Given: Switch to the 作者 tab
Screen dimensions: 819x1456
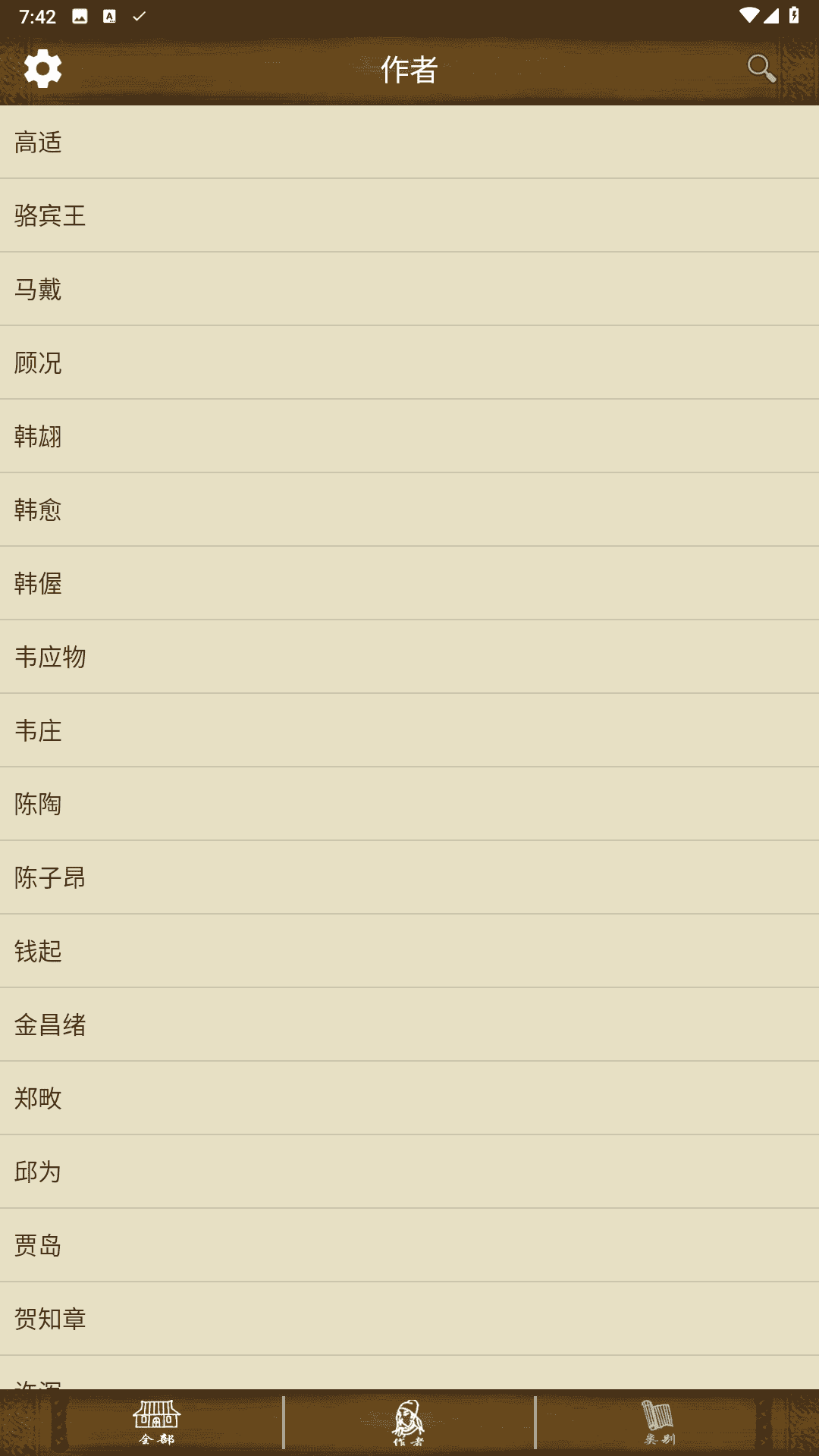Looking at the screenshot, I should pos(409,1423).
